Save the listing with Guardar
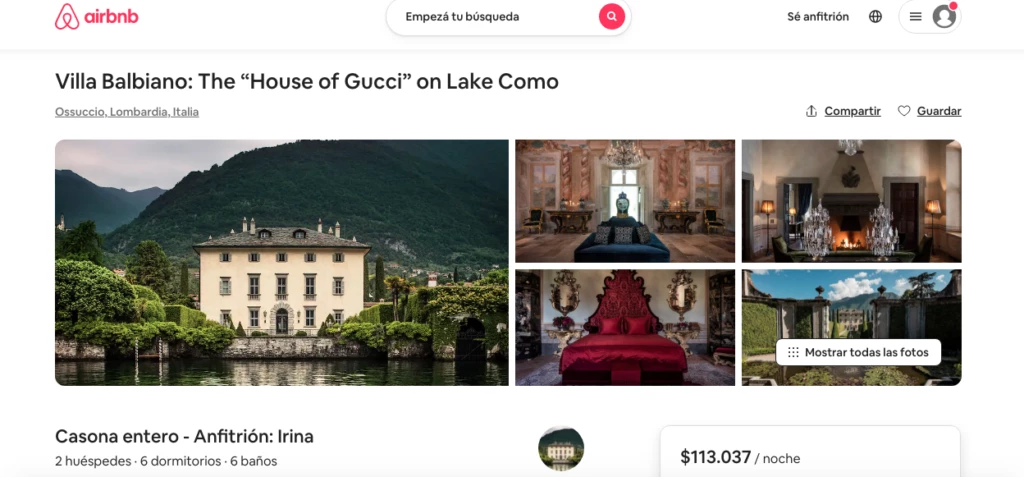1024x477 pixels. point(929,111)
